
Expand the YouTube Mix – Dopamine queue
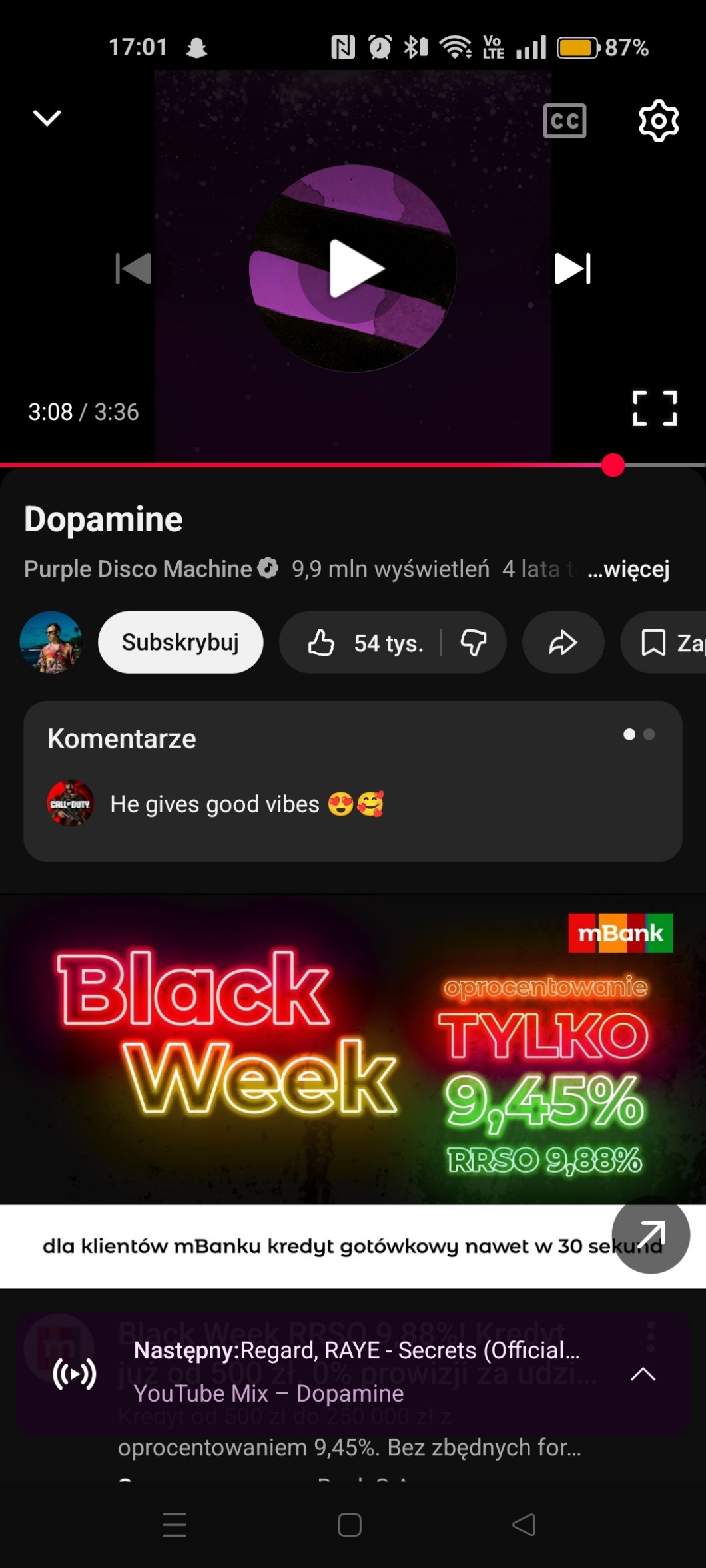(643, 1373)
